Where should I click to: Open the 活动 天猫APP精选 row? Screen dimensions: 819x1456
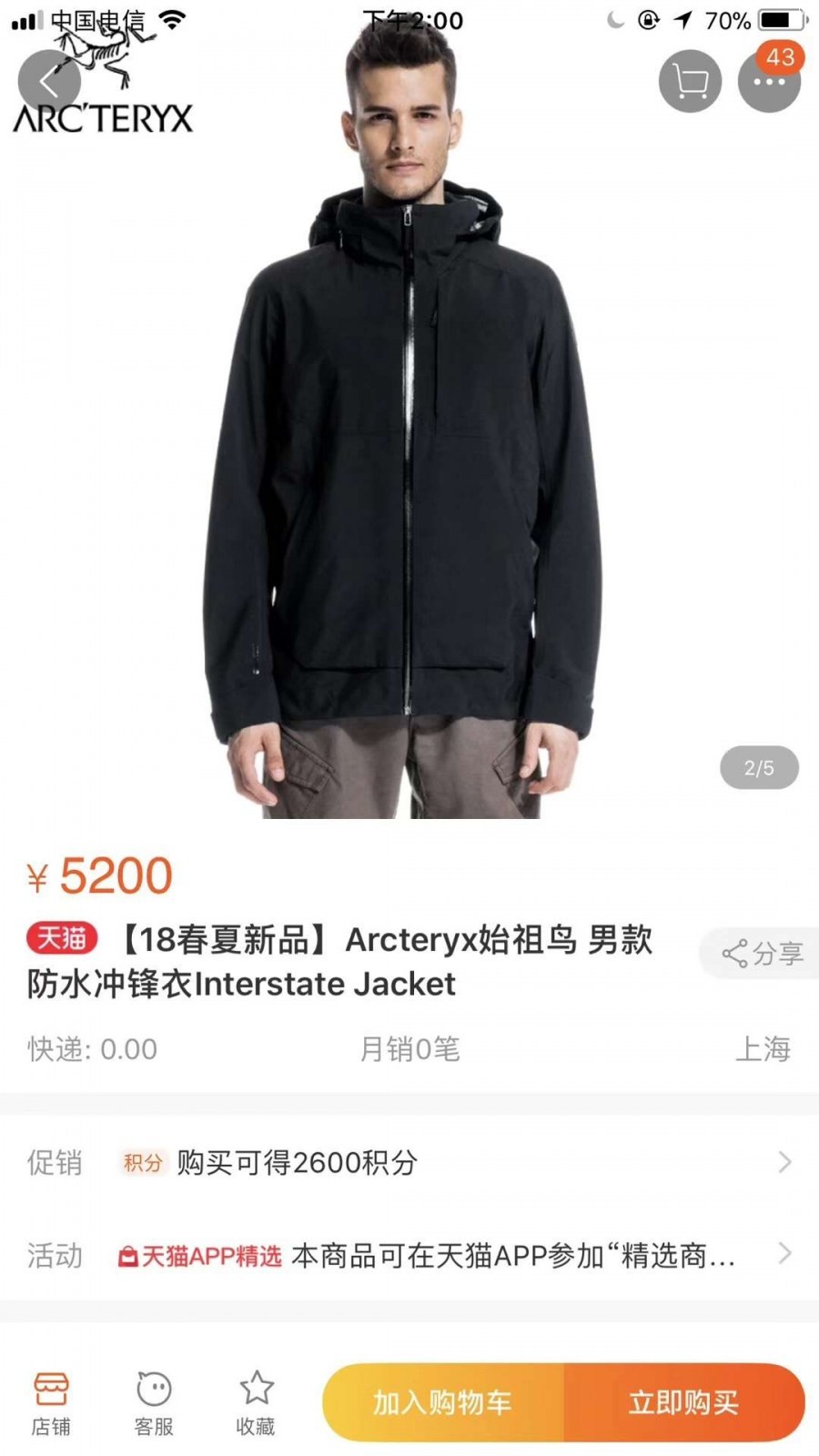[x=409, y=1256]
